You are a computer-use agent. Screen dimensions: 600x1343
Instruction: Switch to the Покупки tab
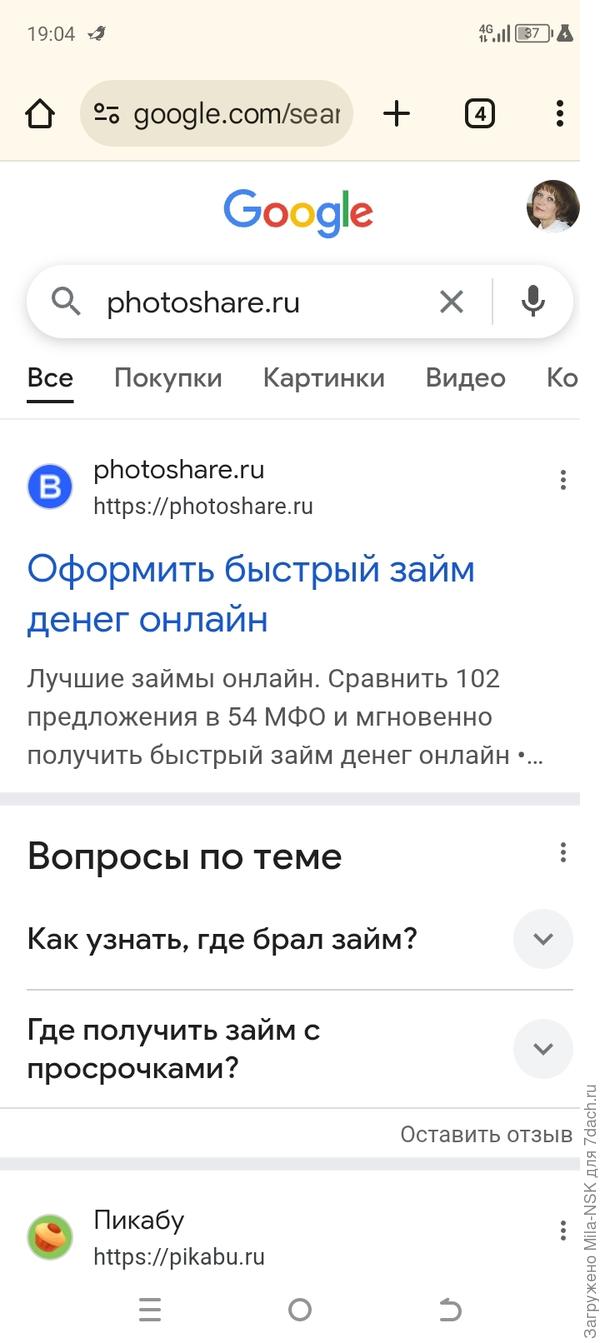tap(168, 378)
